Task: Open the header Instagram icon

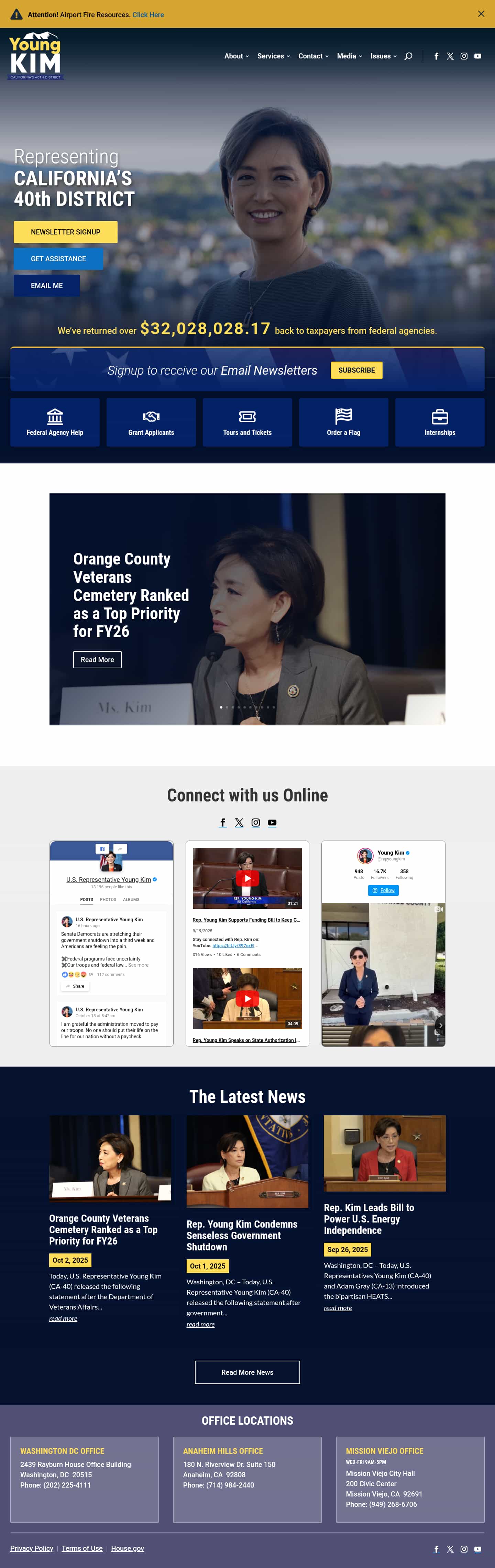Action: (464, 56)
